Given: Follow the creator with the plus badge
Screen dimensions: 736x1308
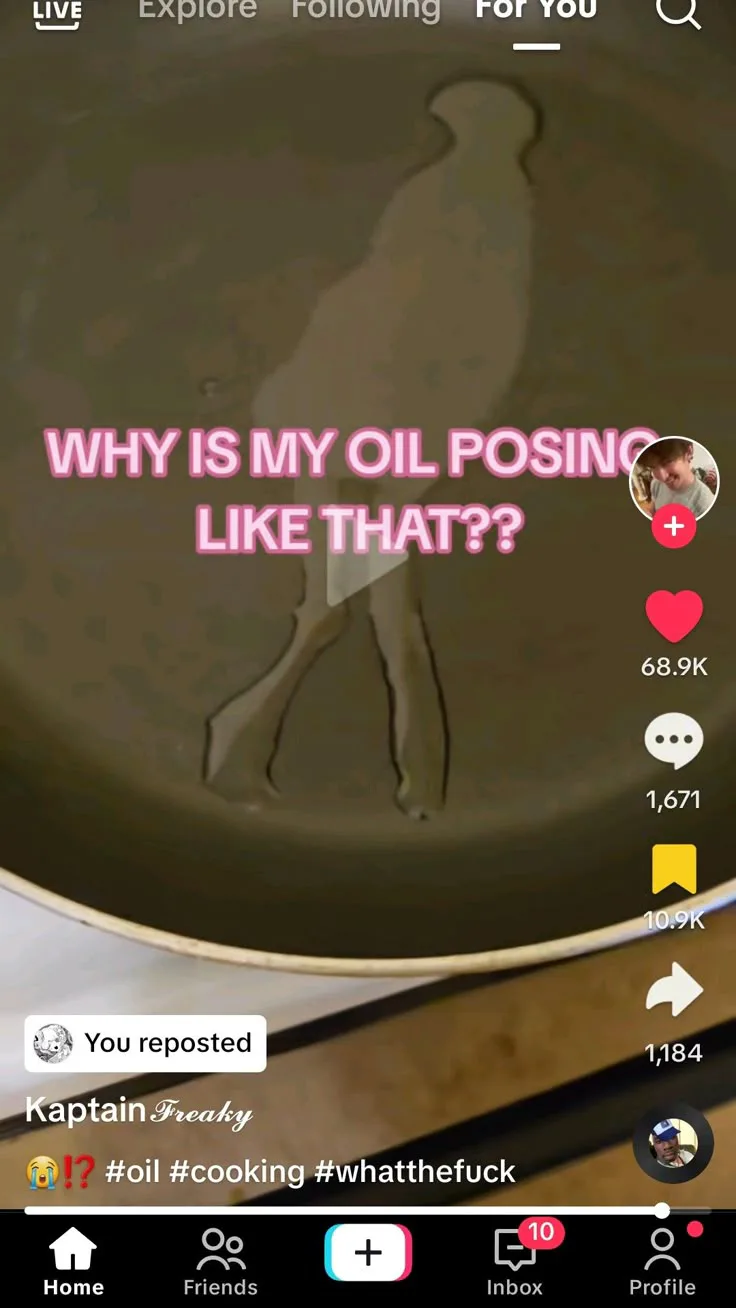Looking at the screenshot, I should (674, 526).
